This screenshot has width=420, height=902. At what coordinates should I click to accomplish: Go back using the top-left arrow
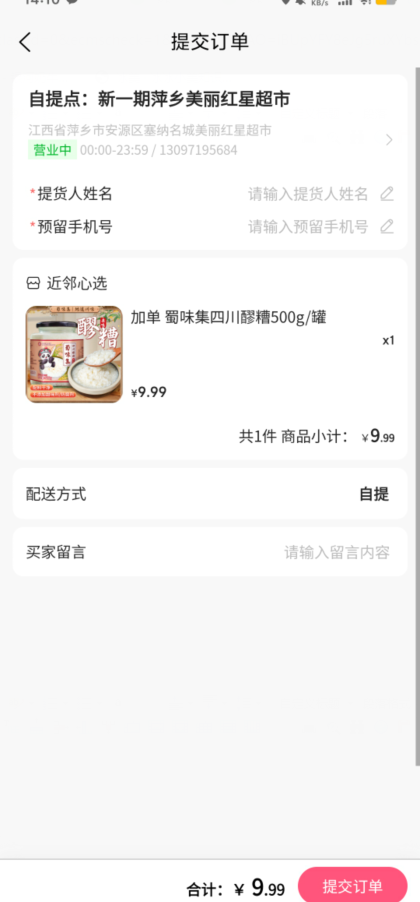pos(25,43)
